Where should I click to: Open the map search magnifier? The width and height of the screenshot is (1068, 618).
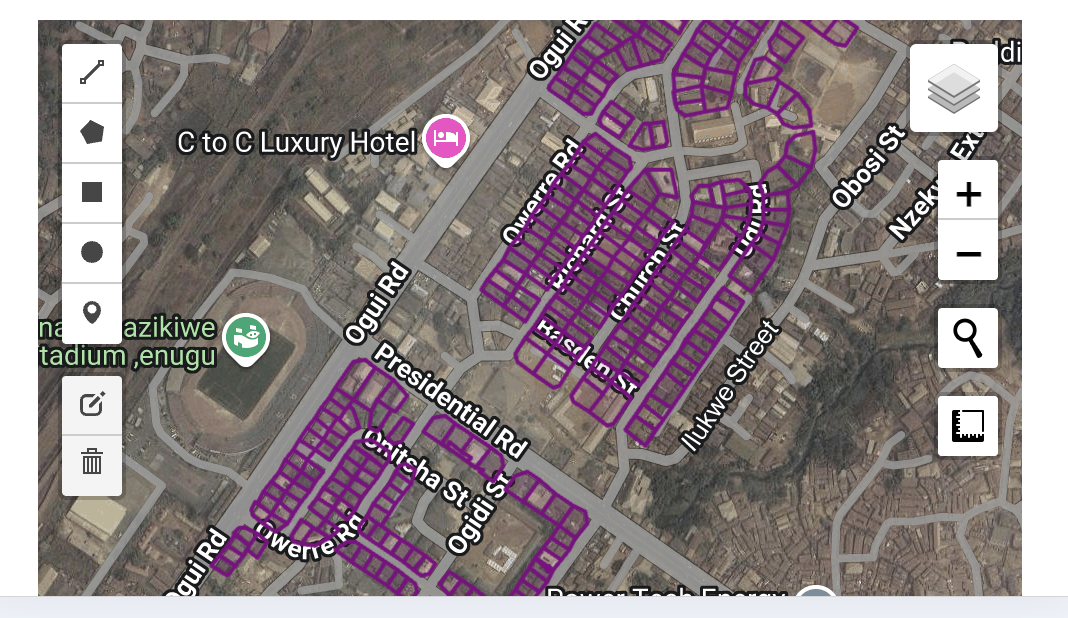(x=967, y=338)
